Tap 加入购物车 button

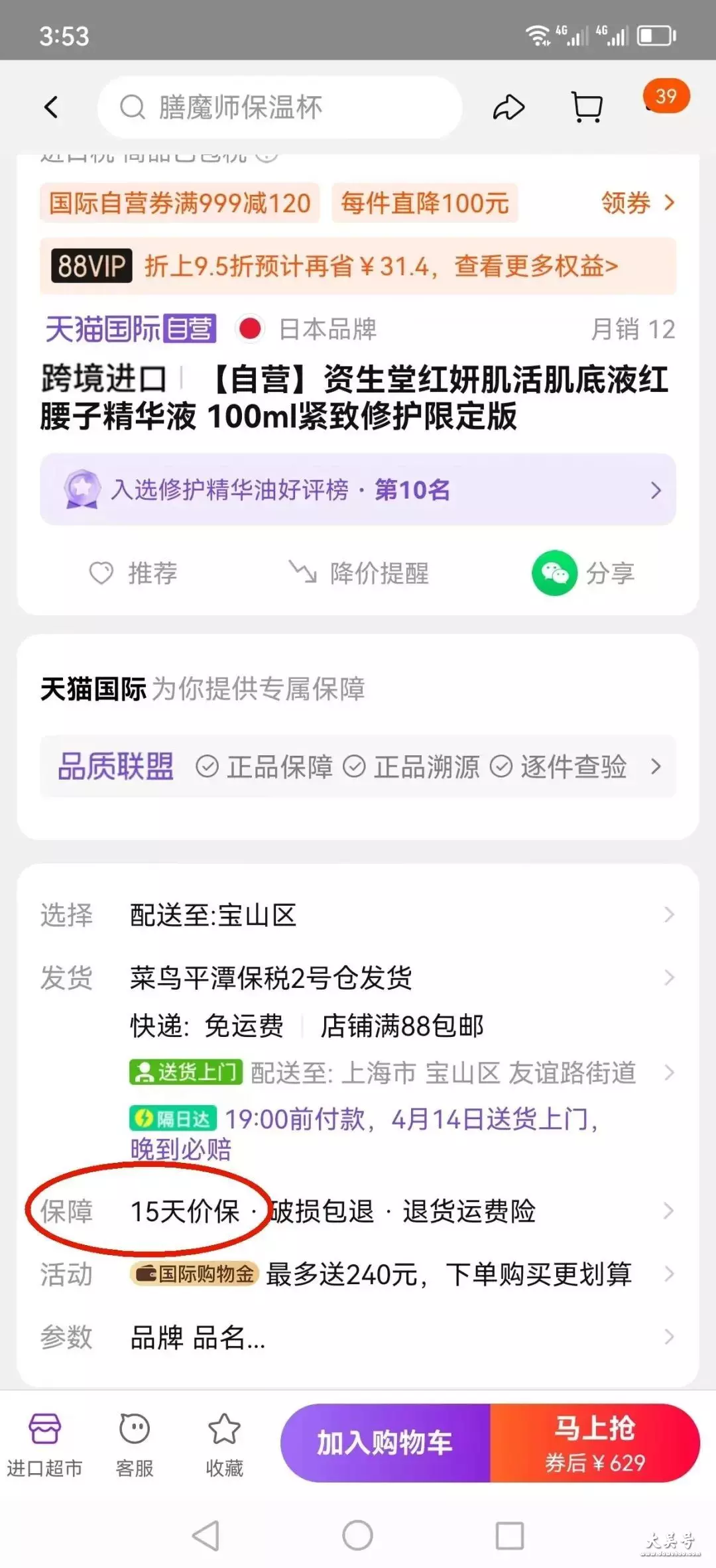click(x=385, y=1443)
